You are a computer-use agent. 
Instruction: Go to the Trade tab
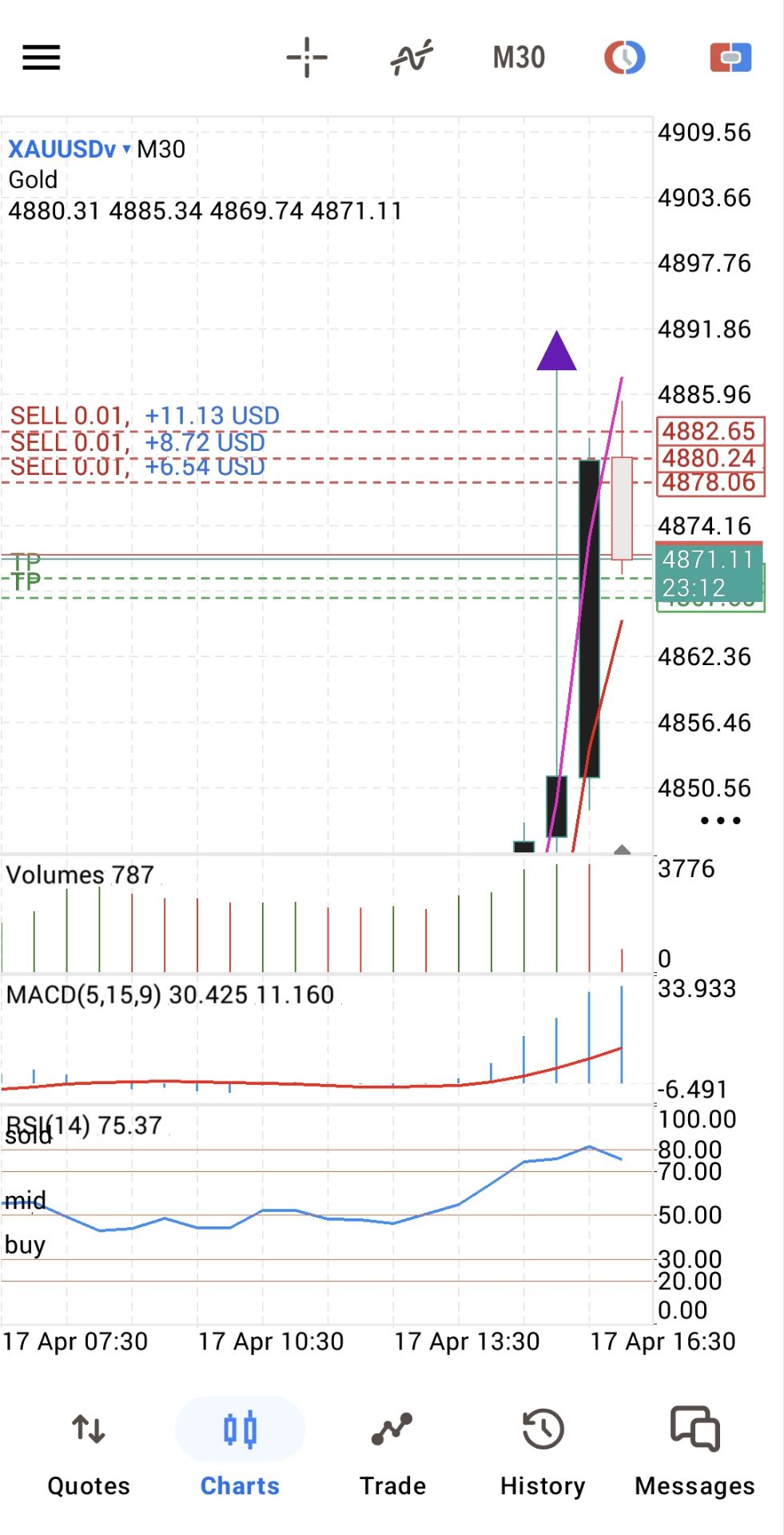[392, 1451]
